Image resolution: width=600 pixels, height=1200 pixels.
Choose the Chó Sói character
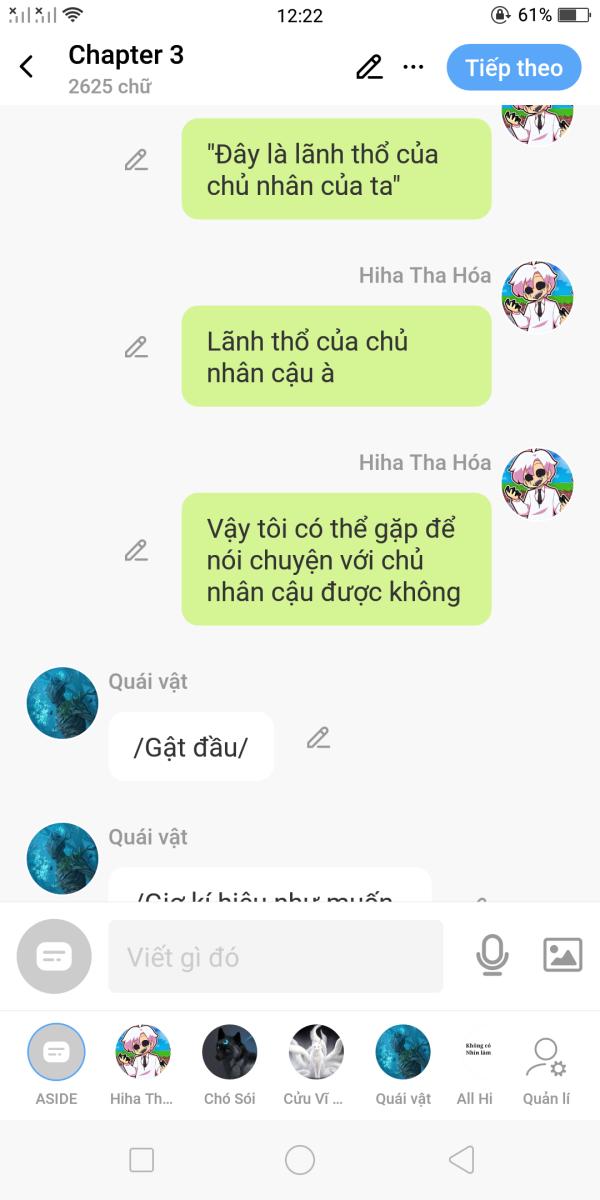pyautogui.click(x=230, y=1064)
